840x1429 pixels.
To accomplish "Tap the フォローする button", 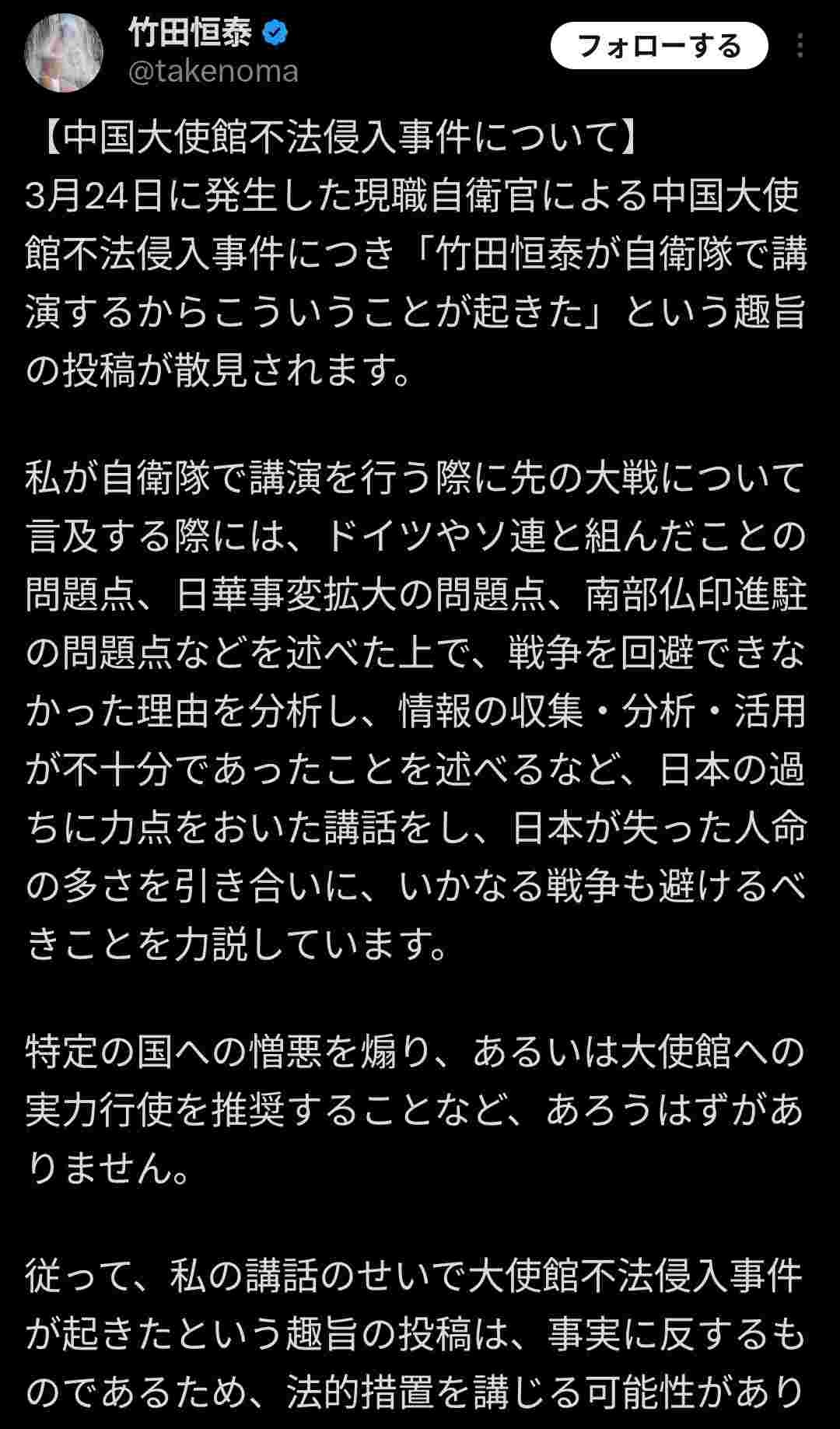I will tap(659, 47).
